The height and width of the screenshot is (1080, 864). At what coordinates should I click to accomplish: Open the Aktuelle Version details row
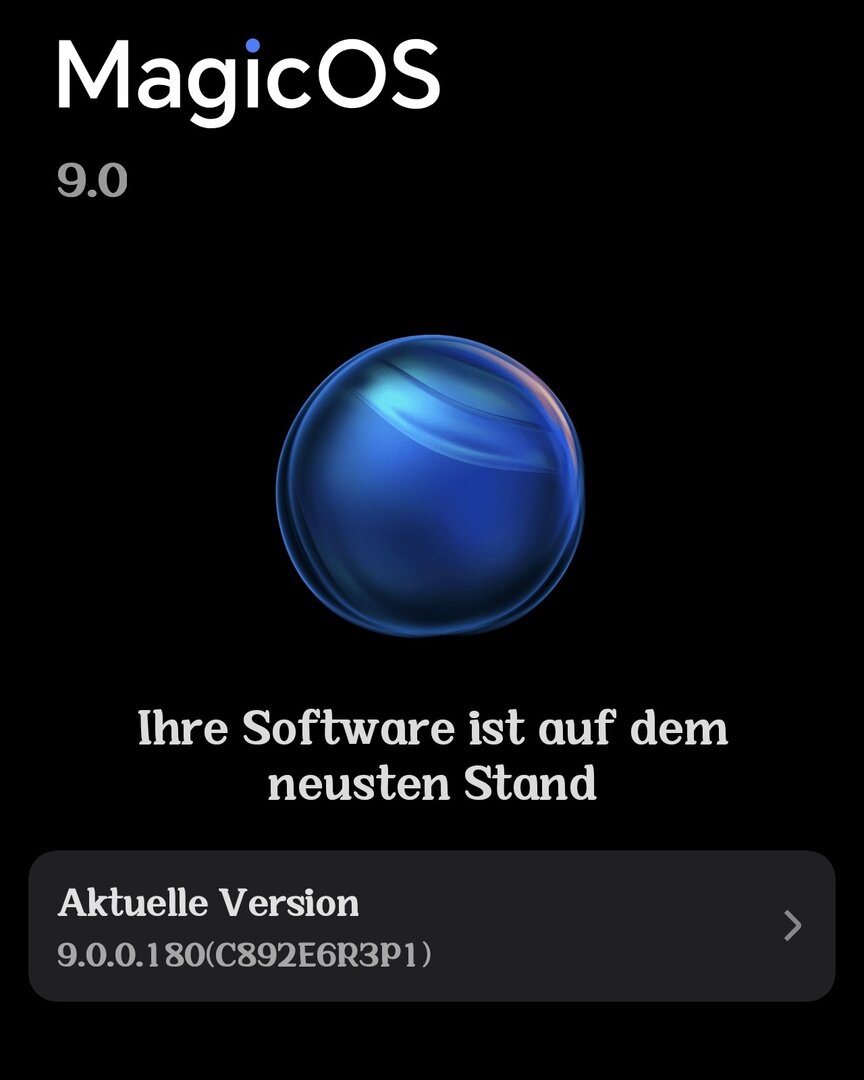[x=431, y=926]
